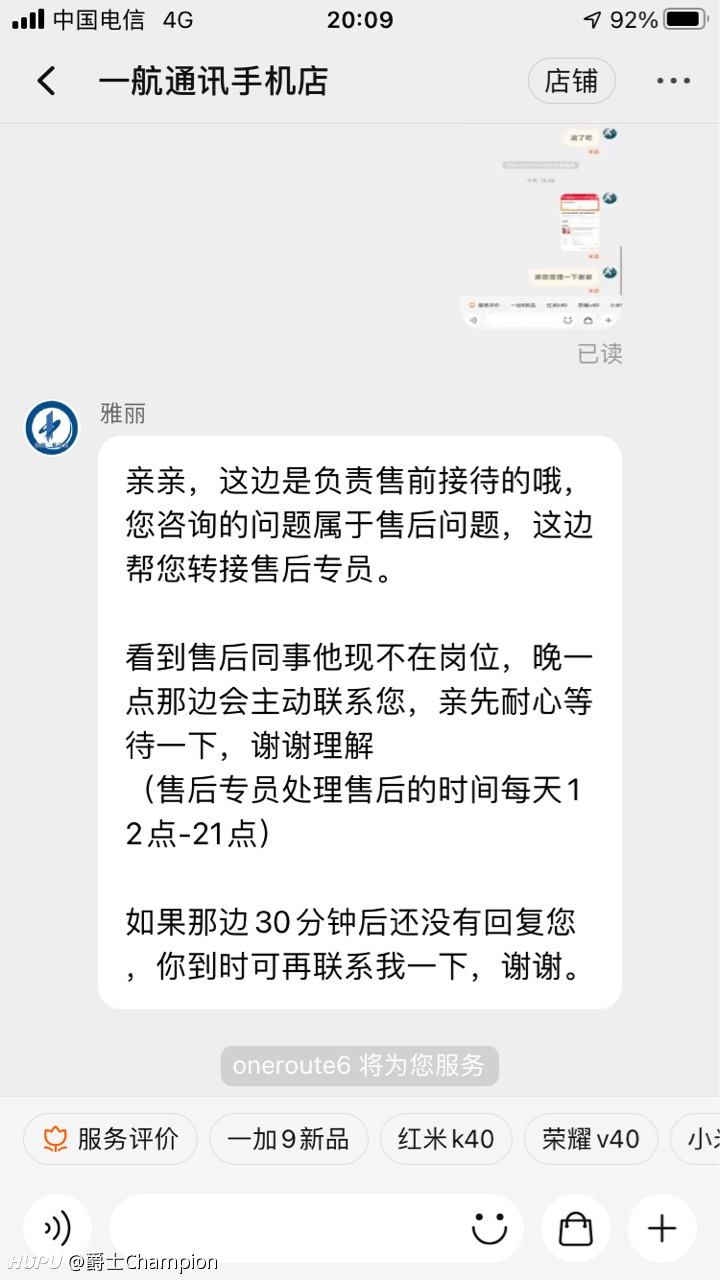Tap the 店铺 button to visit the store

(x=571, y=80)
